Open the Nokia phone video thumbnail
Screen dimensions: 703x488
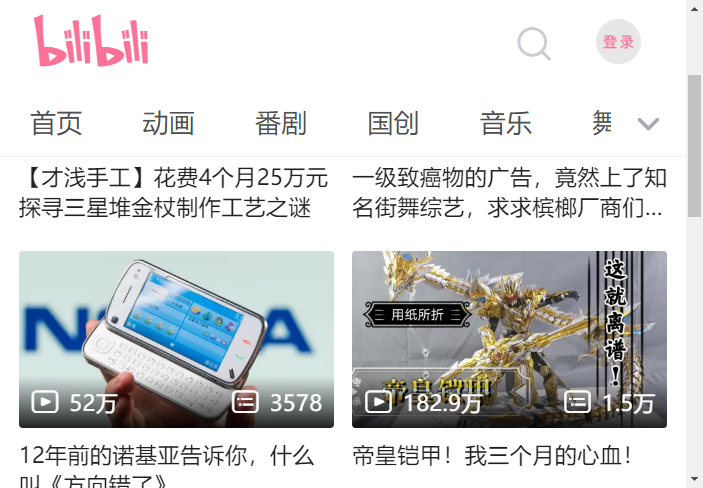click(x=176, y=339)
